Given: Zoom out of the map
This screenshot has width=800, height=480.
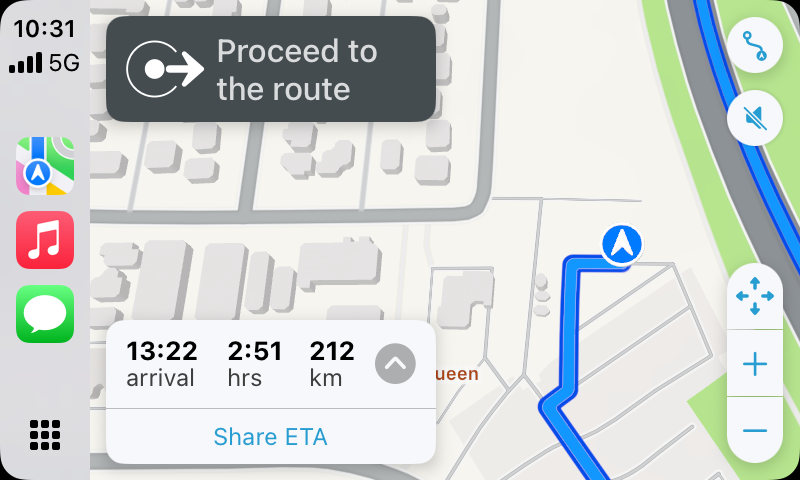Looking at the screenshot, I should click(x=754, y=431).
